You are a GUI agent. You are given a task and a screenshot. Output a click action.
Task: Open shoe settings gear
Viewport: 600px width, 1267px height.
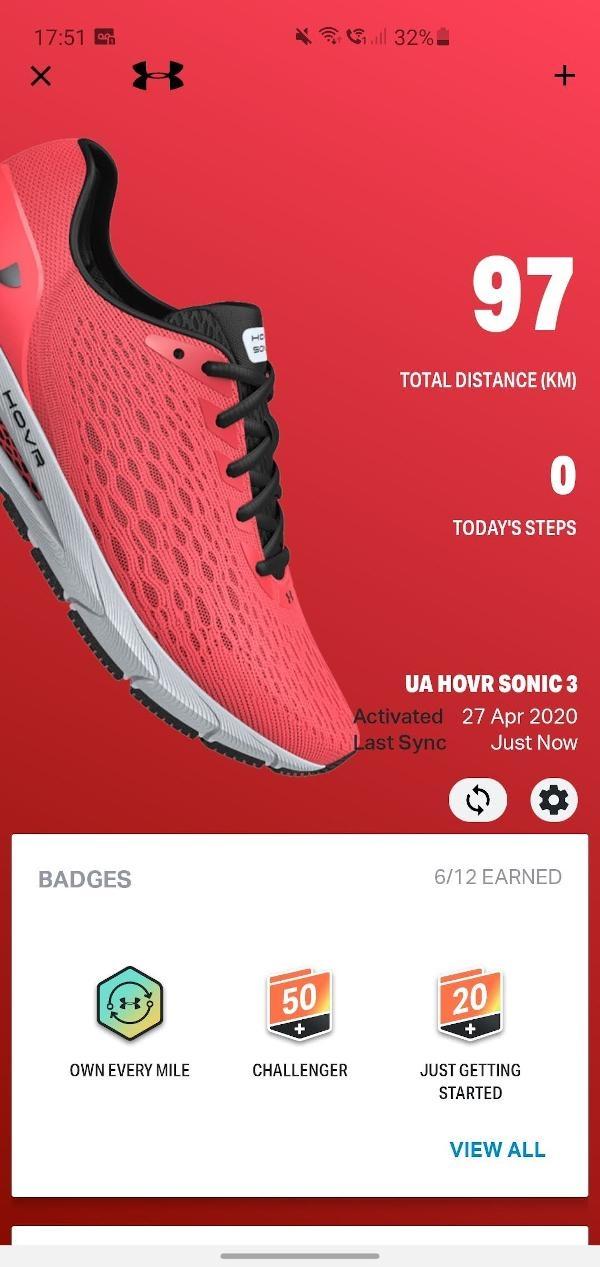pos(553,800)
